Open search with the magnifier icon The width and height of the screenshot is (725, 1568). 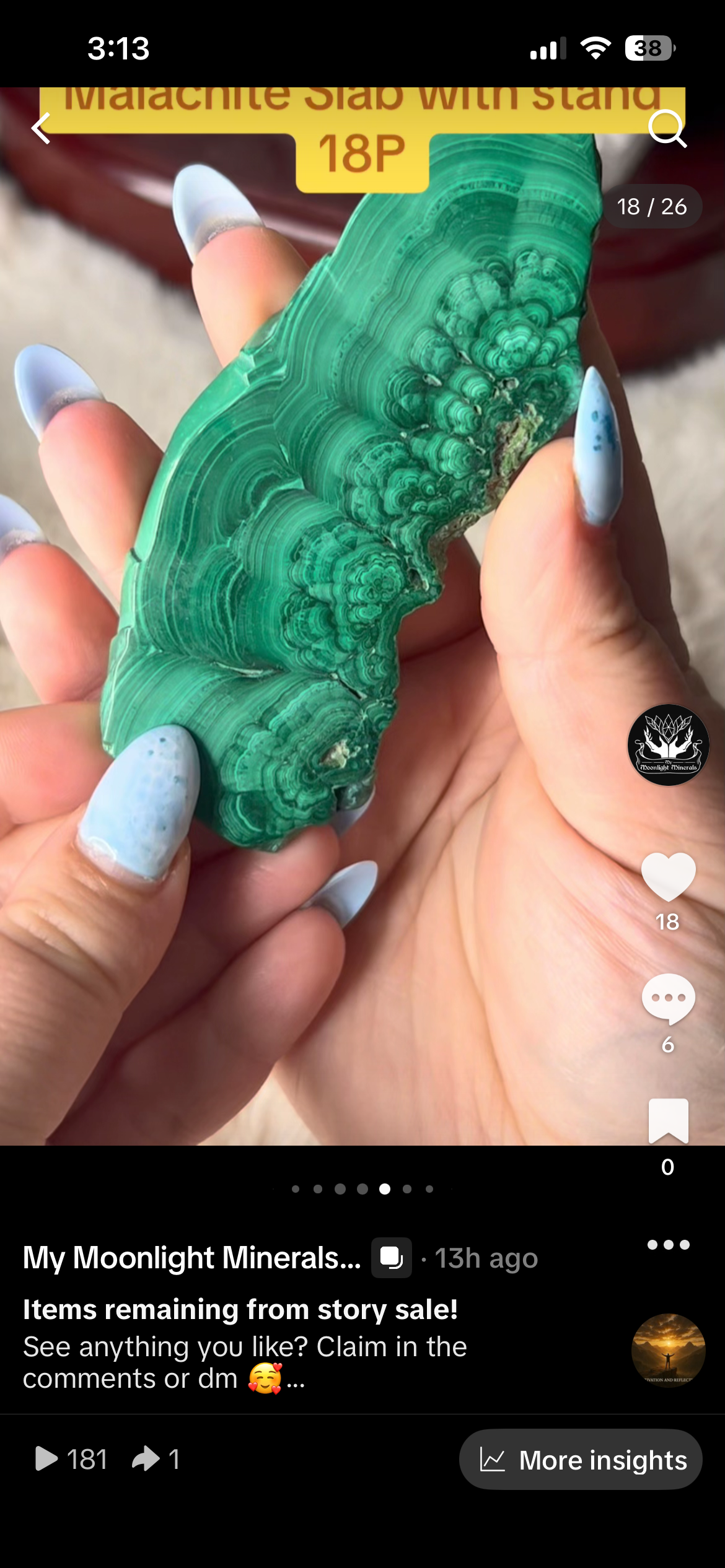[x=667, y=129]
